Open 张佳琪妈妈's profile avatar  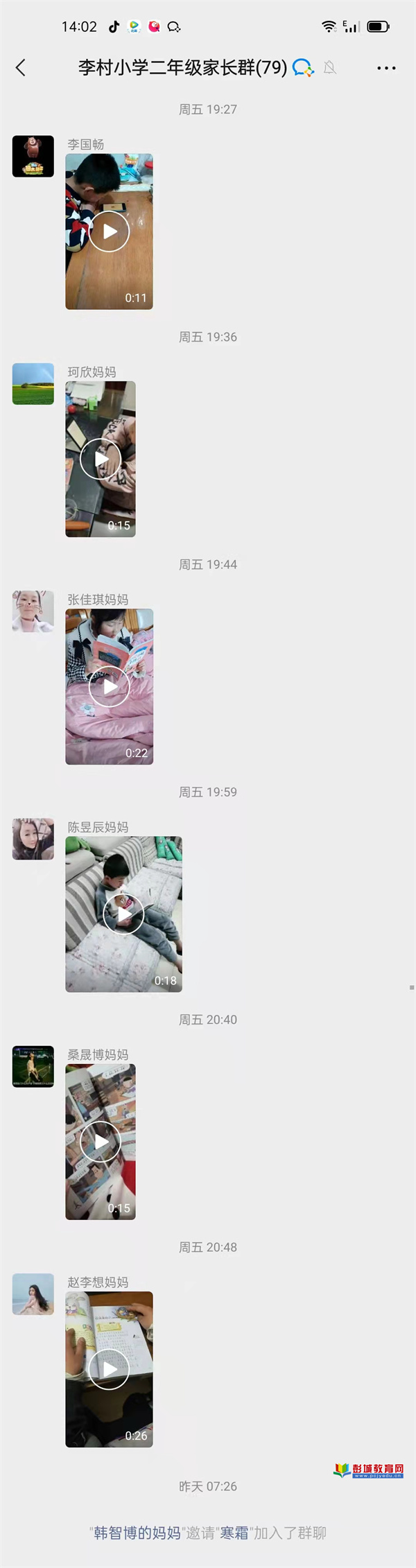click(x=33, y=611)
